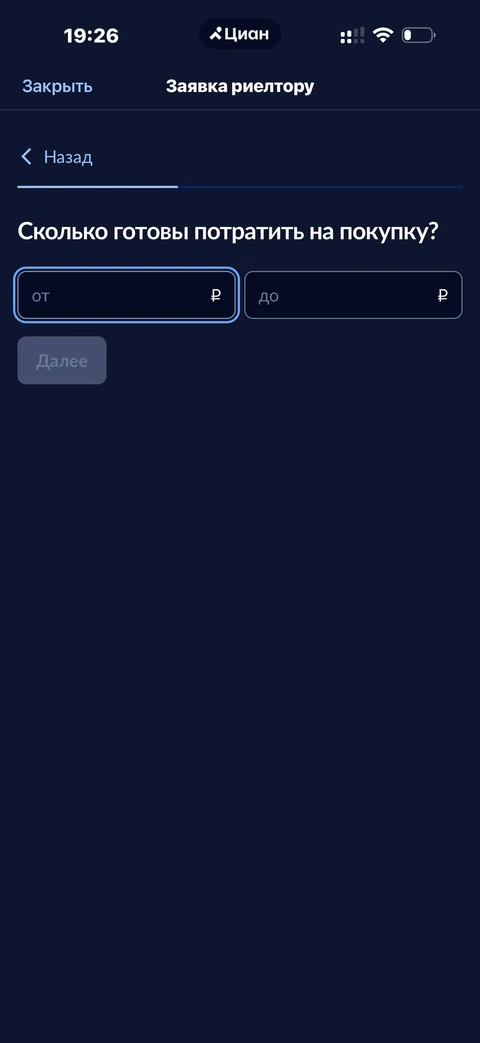
Task: Focus the minimum price field 'от'
Action: coord(126,295)
